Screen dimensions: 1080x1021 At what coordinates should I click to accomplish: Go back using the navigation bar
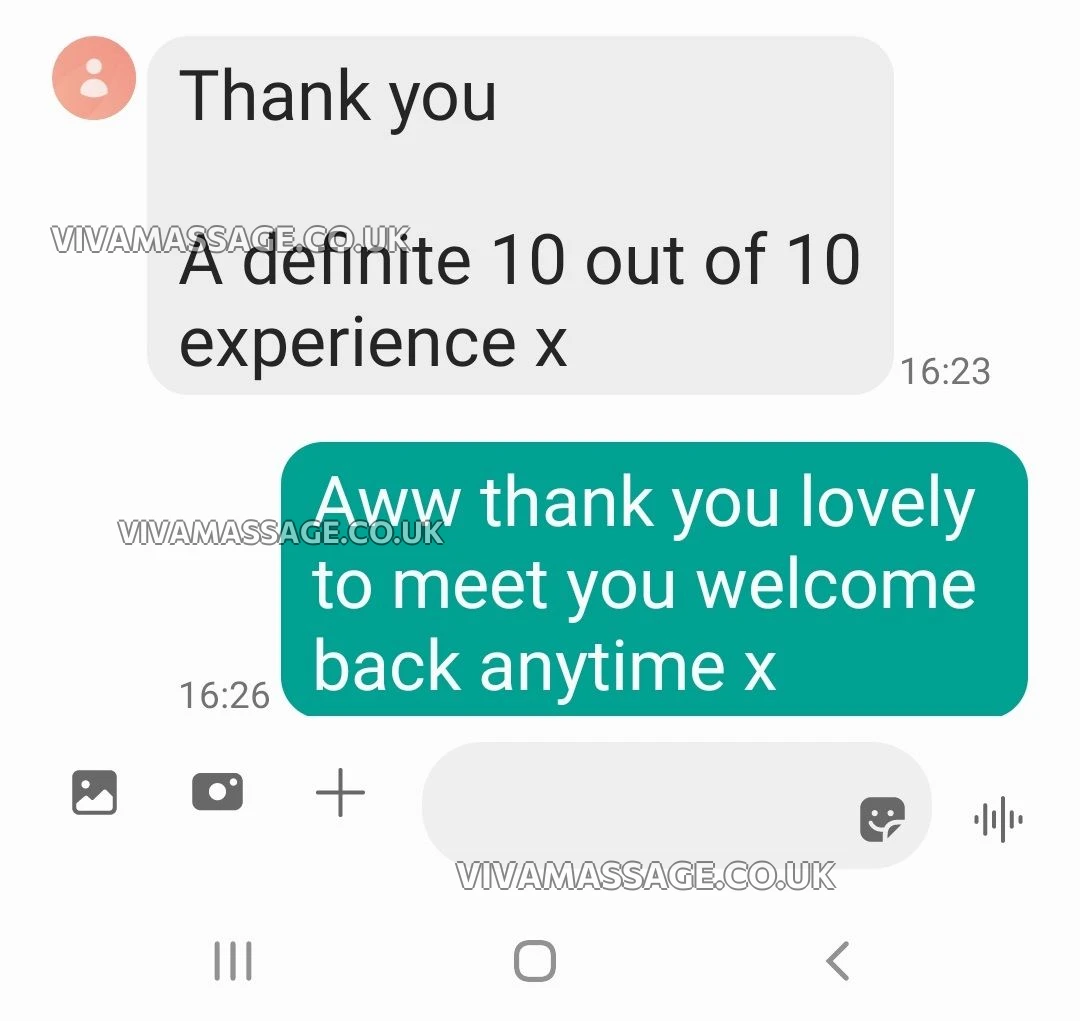pos(837,962)
